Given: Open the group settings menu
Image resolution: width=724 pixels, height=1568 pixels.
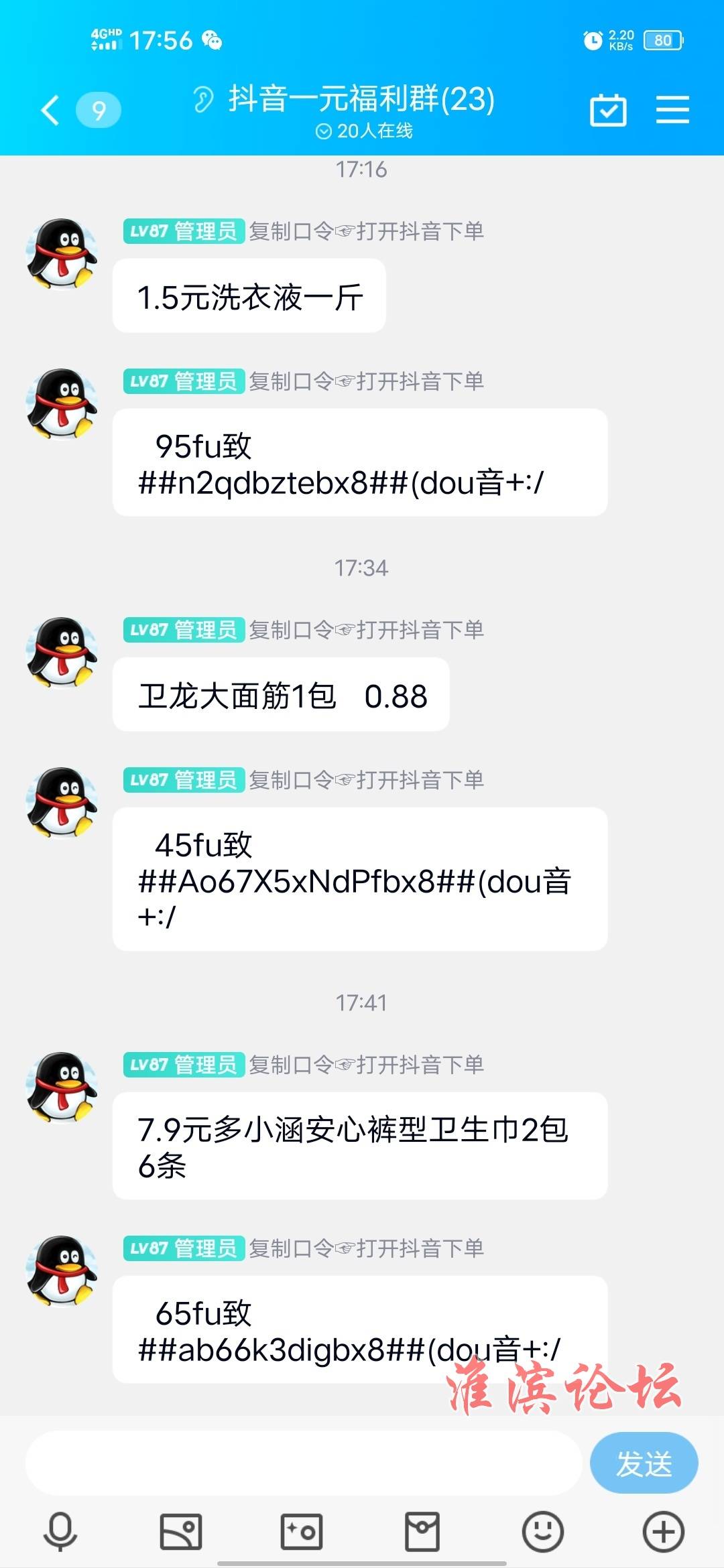Looking at the screenshot, I should (672, 110).
